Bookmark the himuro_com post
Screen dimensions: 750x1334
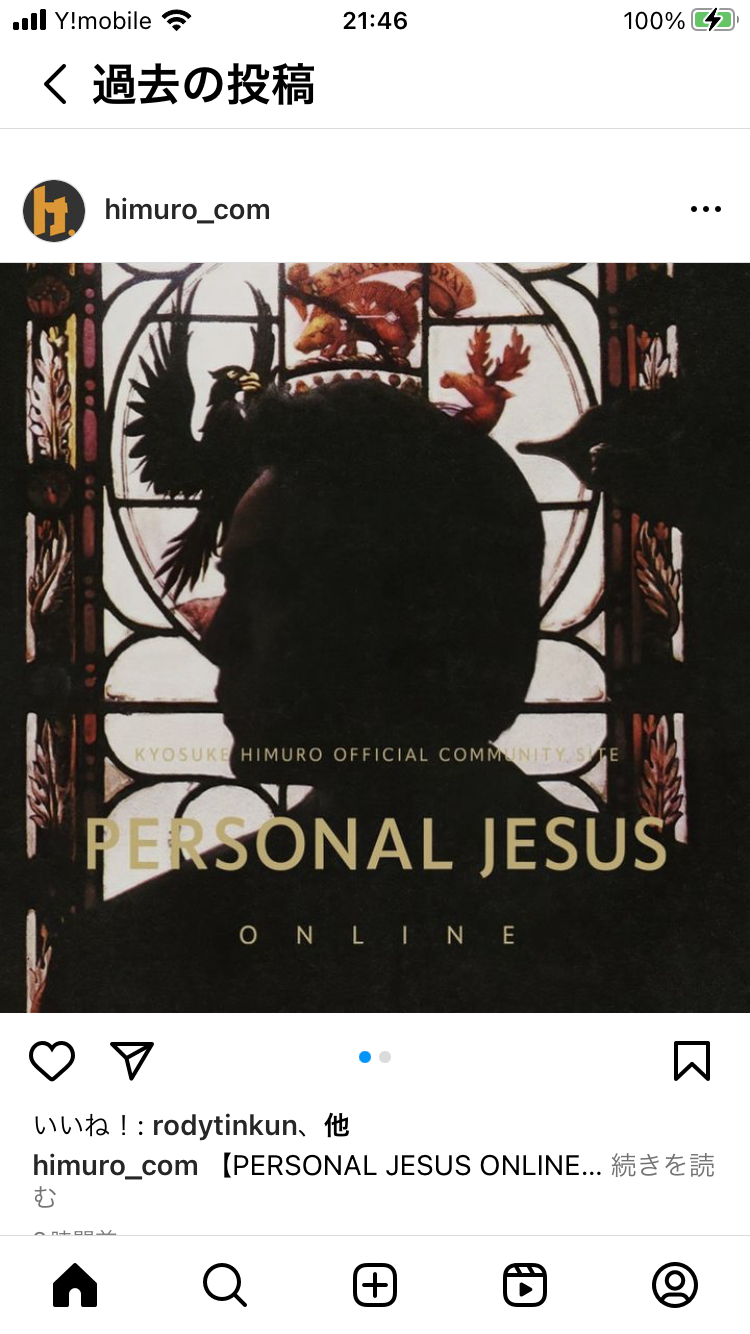[x=691, y=1061]
